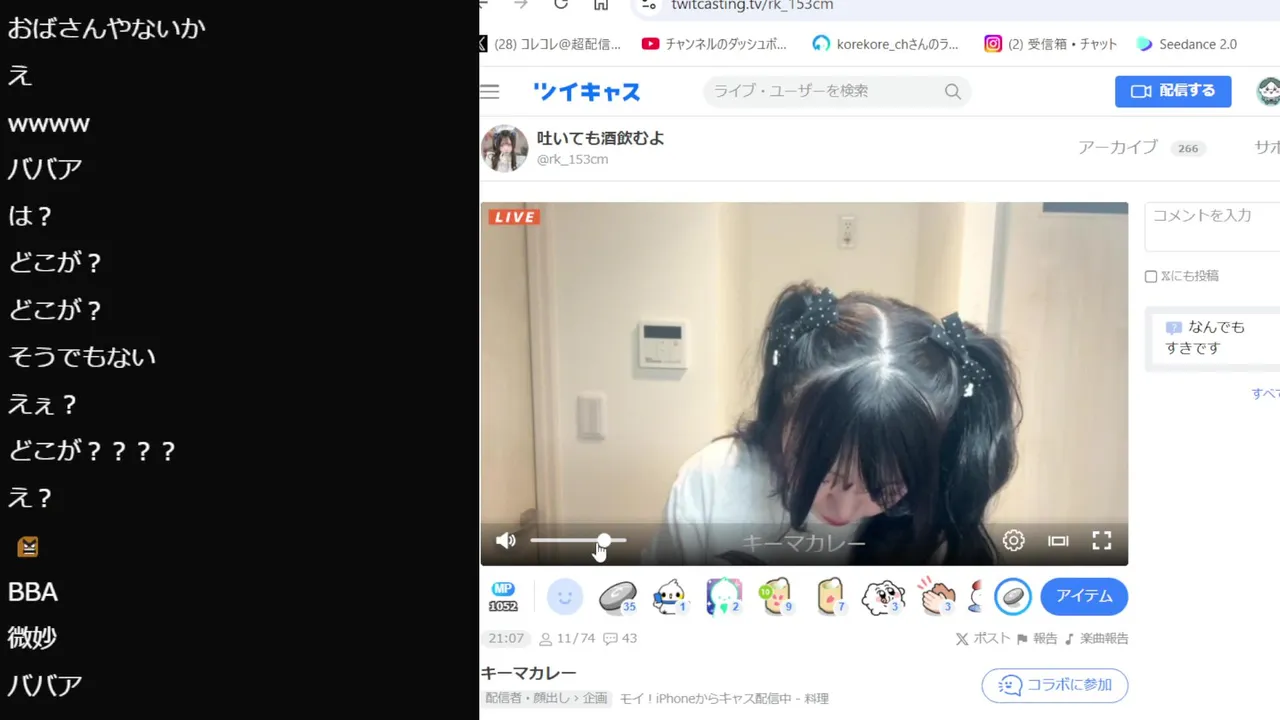Screen dimensions: 1280x720
Task: Share stream with ポスト
Action: click(982, 638)
